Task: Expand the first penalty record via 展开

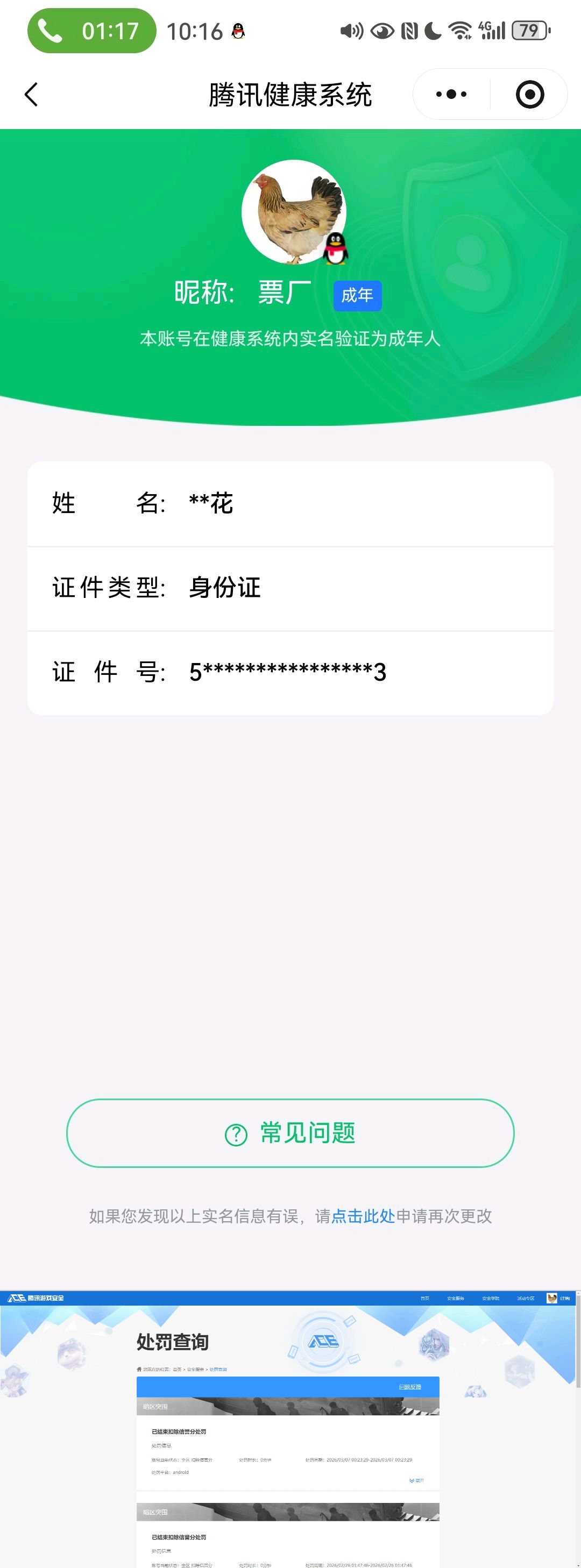Action: click(416, 1480)
